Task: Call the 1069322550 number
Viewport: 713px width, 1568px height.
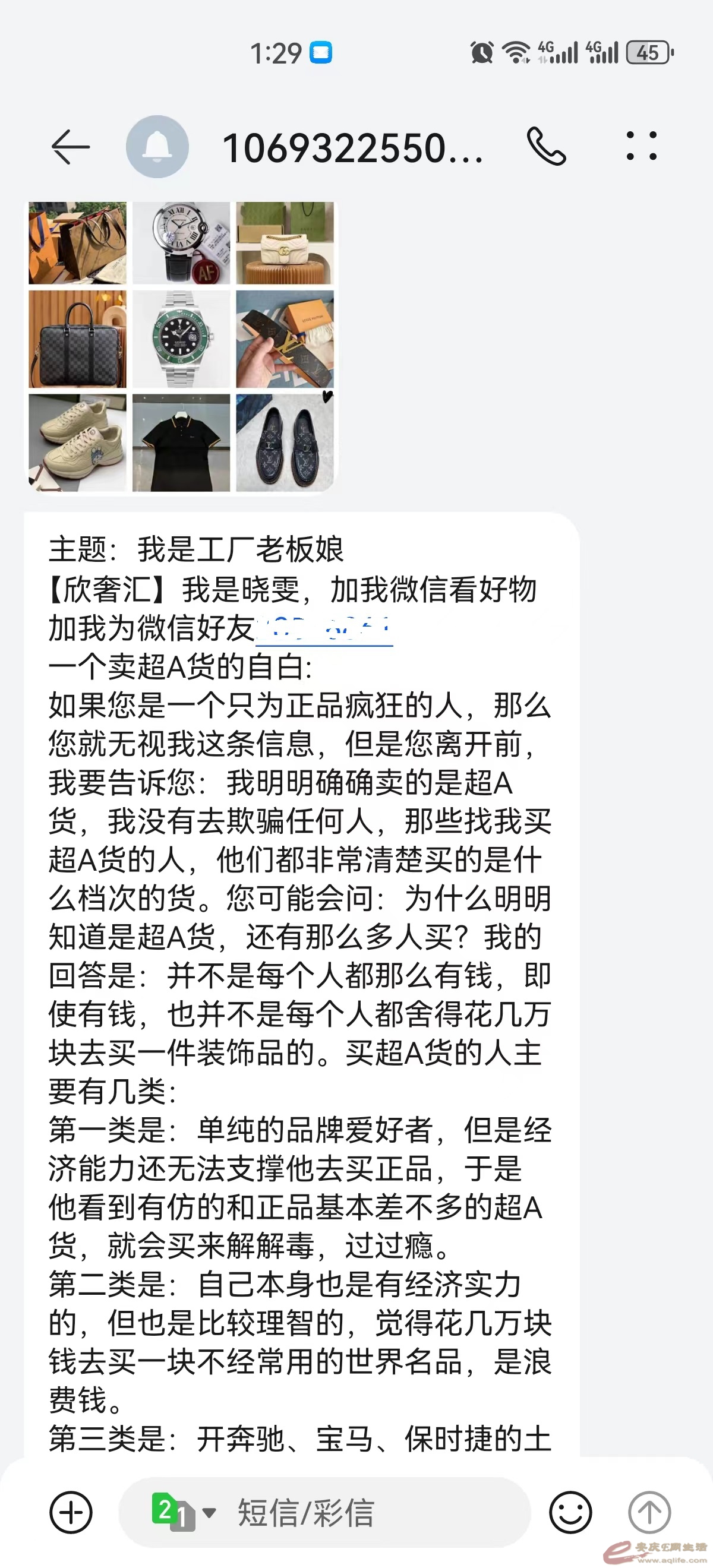Action: (x=546, y=147)
